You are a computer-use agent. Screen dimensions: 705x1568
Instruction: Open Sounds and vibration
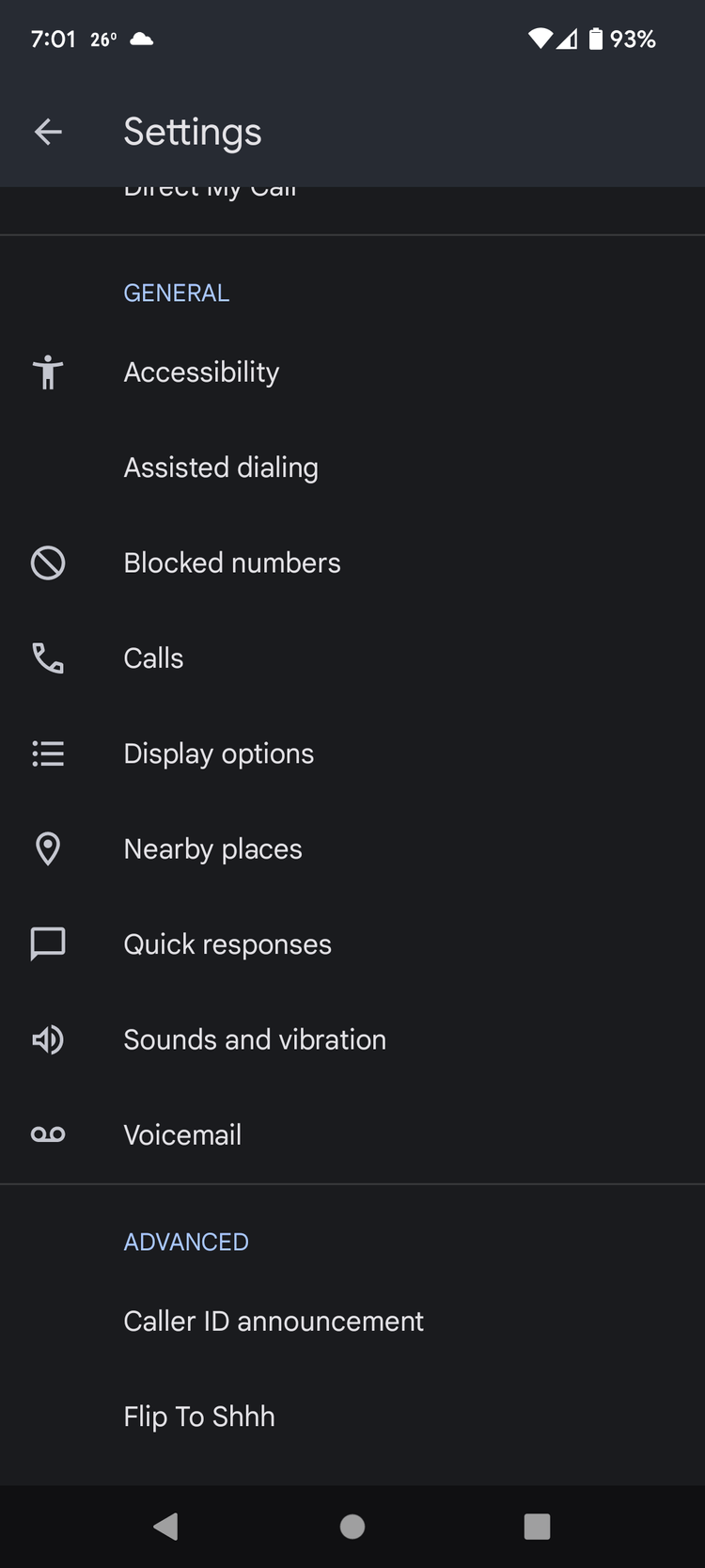[x=352, y=1039]
